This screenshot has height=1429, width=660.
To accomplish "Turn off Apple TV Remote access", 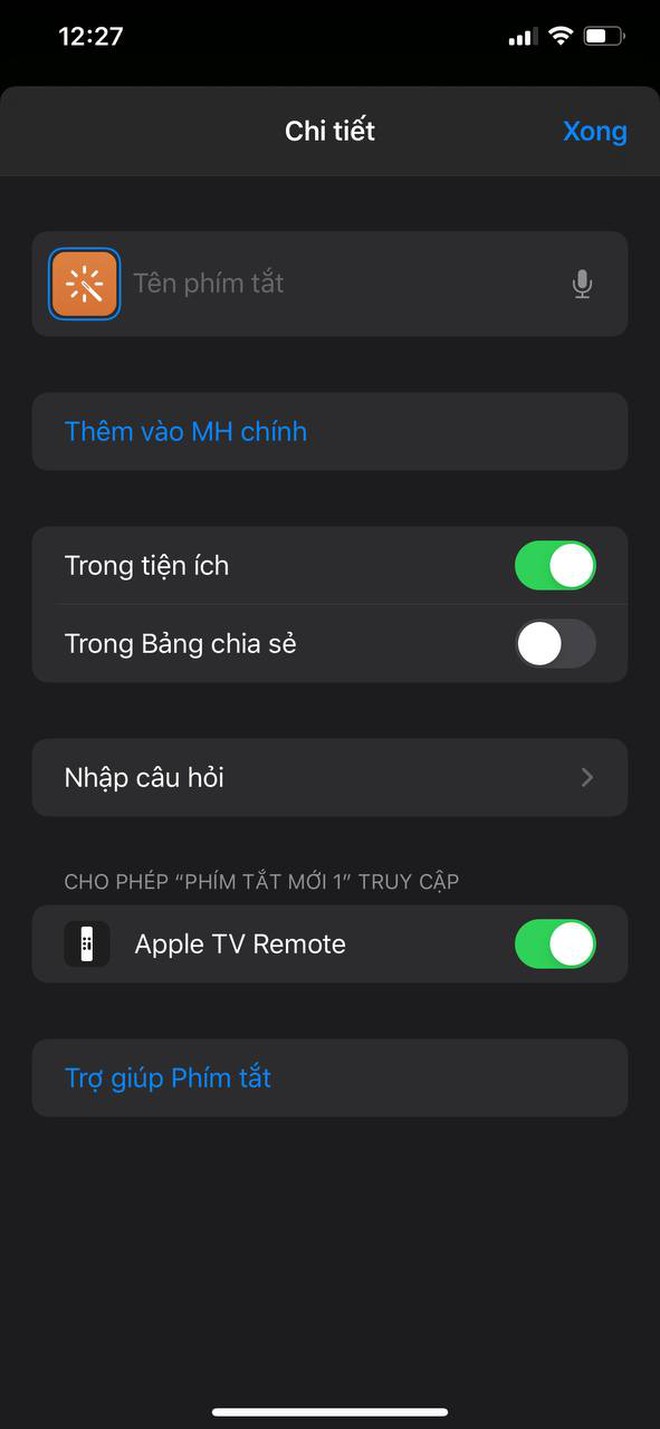I will click(x=555, y=944).
